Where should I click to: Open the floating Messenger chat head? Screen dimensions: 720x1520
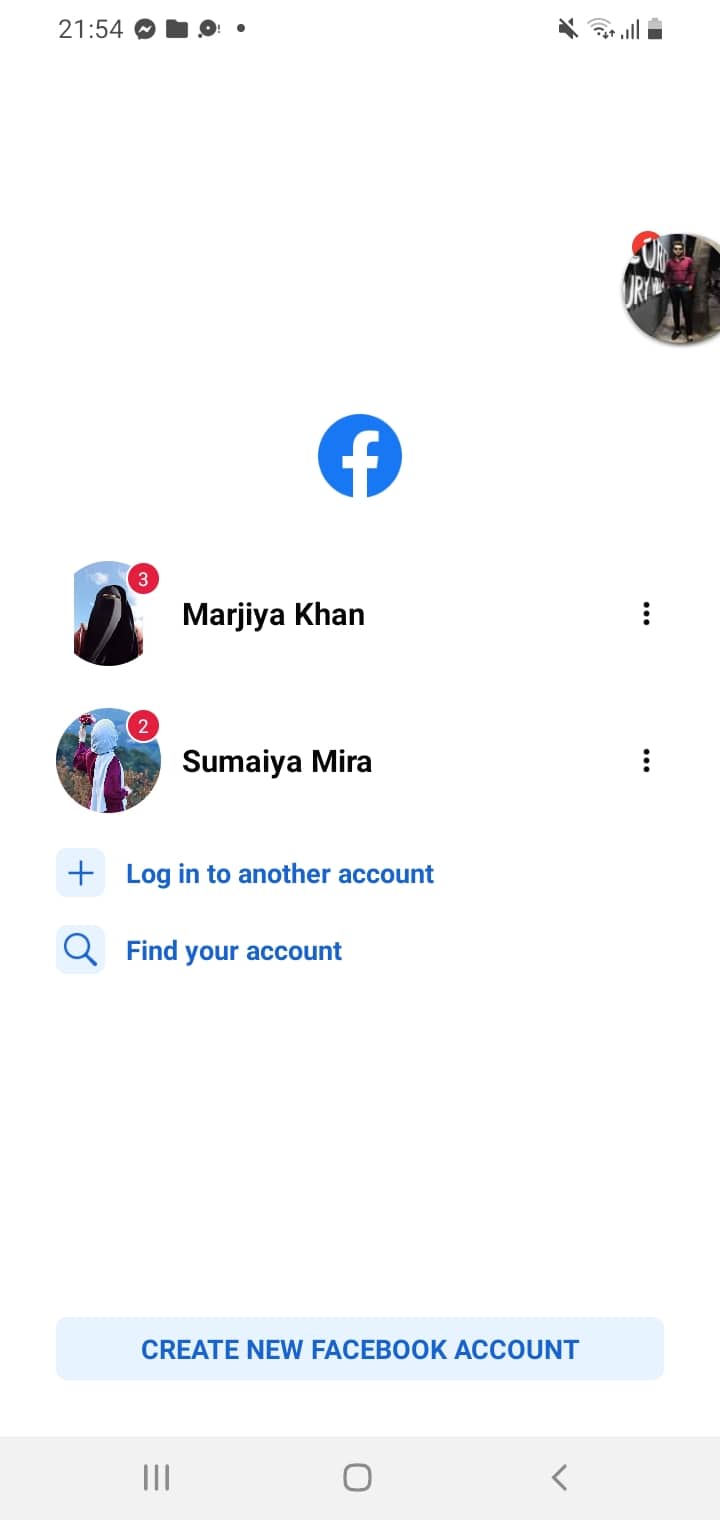672,289
